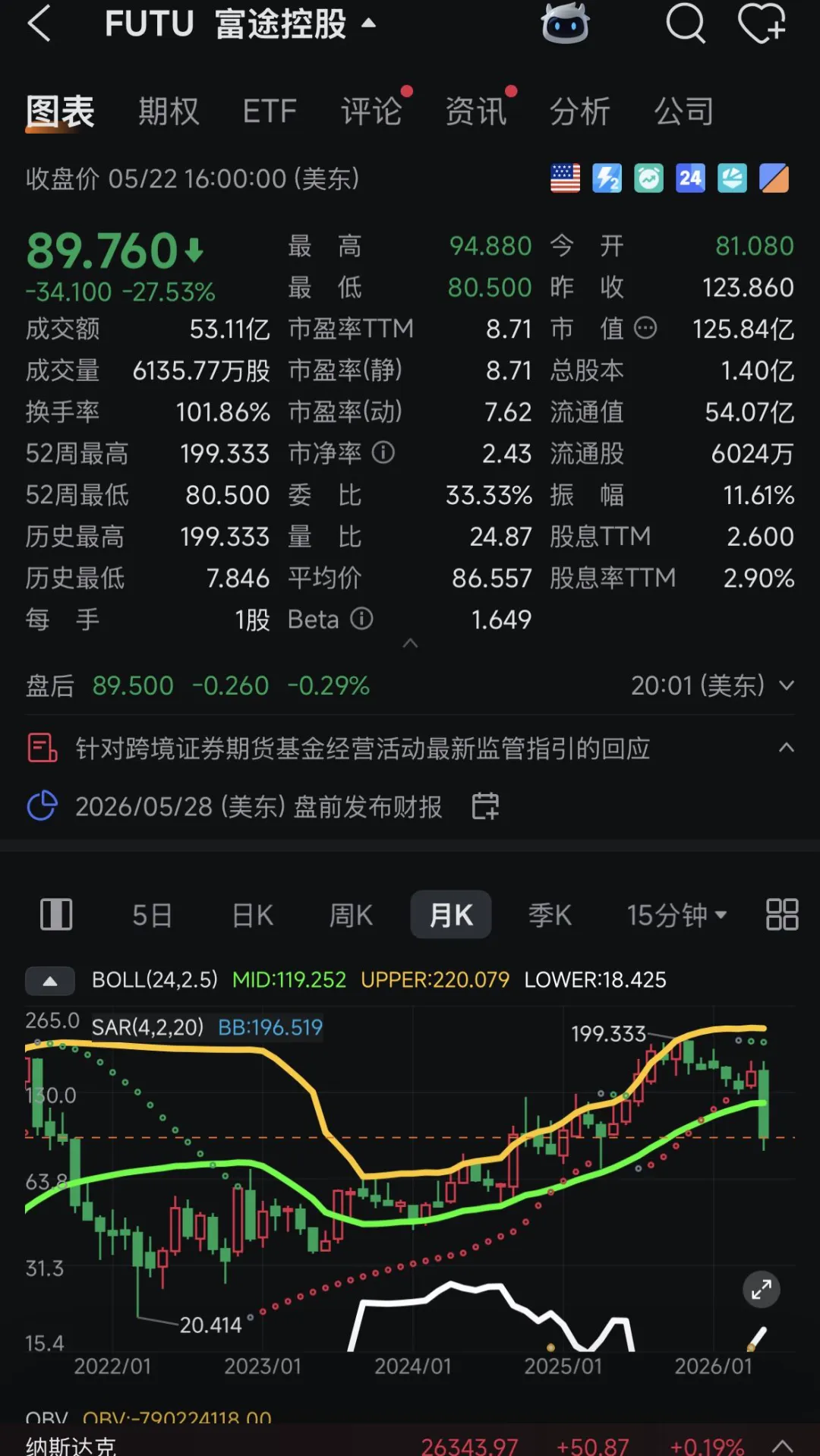
Task: Expand the FUTU 富途控股 stock switcher
Action: point(241,24)
